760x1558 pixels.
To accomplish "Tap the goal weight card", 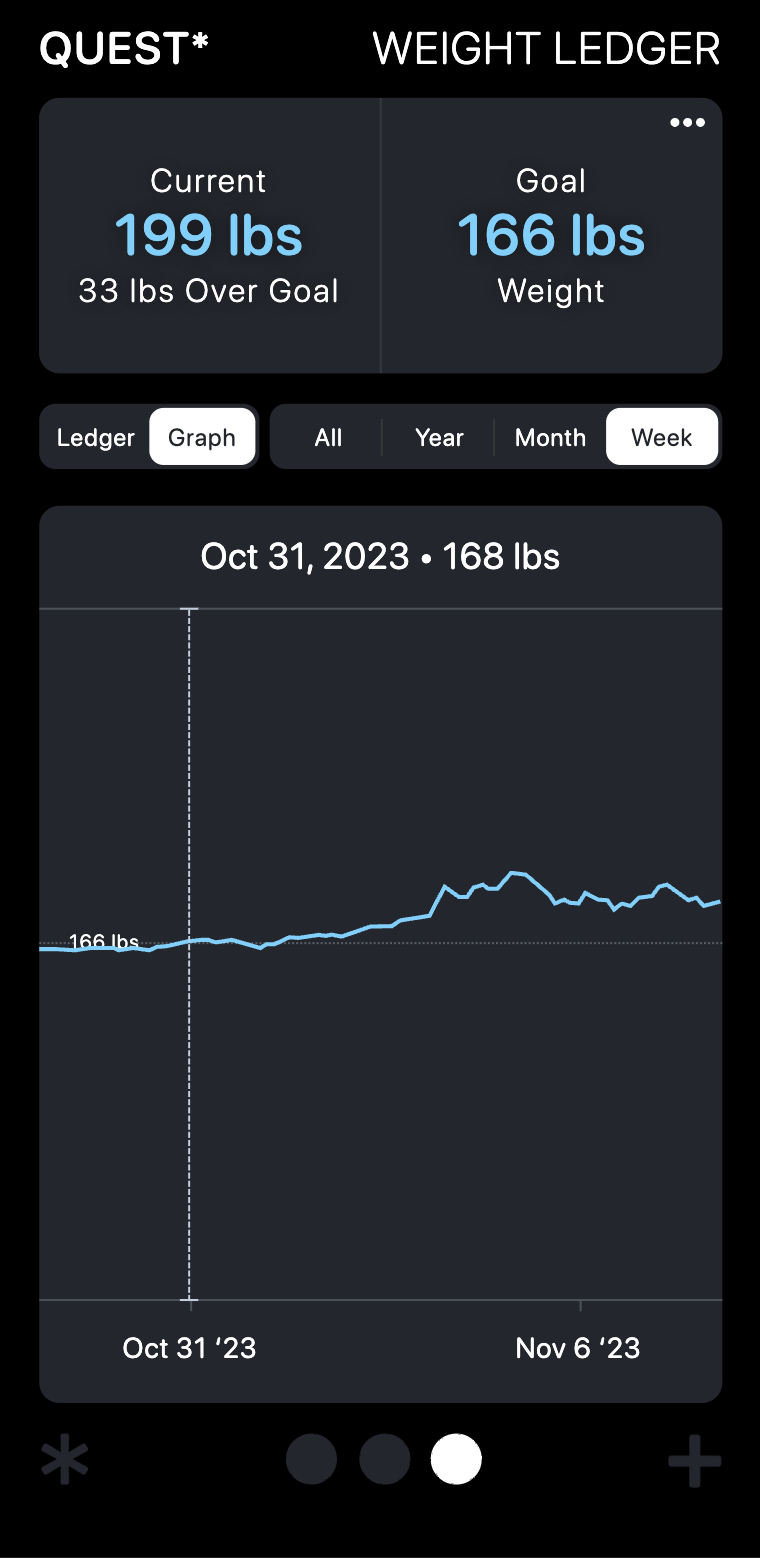I will coord(551,236).
